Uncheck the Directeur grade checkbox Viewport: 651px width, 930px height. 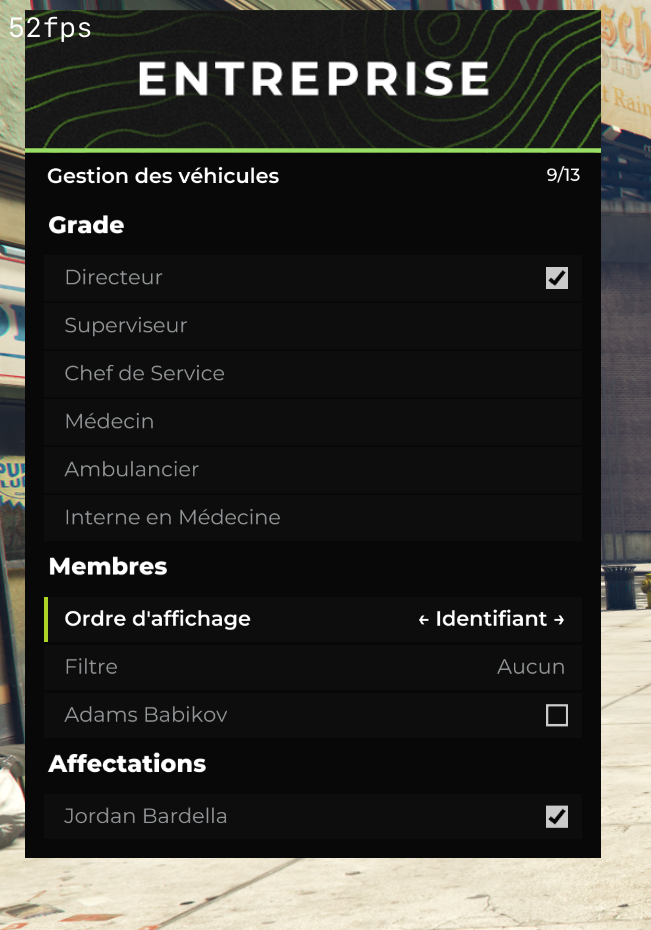pyautogui.click(x=556, y=278)
